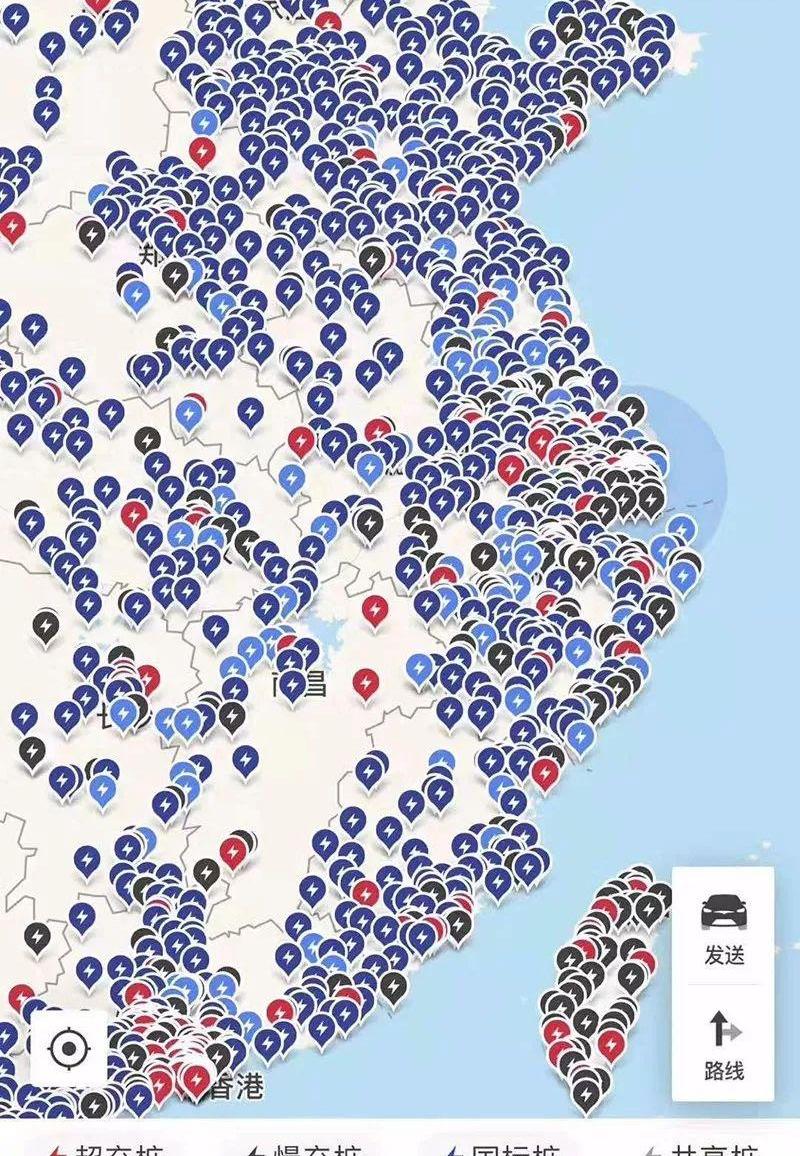Show only 国标桩 chargers
800x1156 pixels.
pyautogui.click(x=503, y=1150)
